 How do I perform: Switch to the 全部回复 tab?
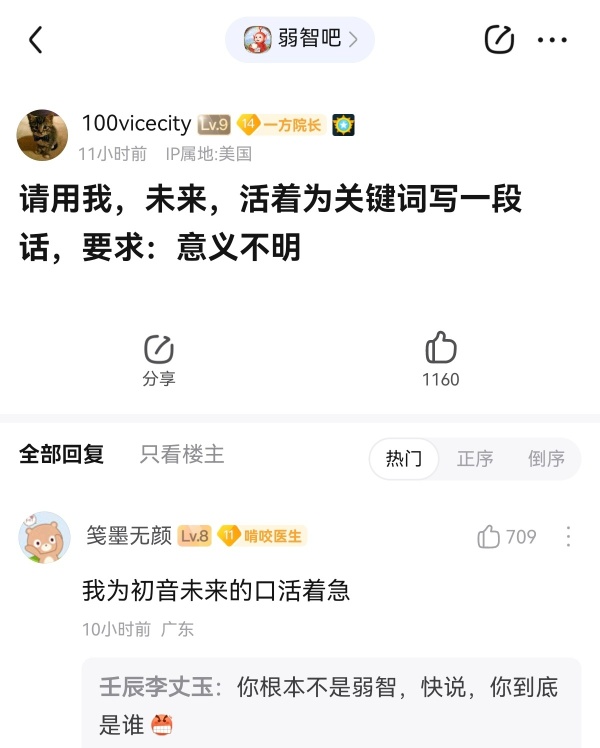62,455
